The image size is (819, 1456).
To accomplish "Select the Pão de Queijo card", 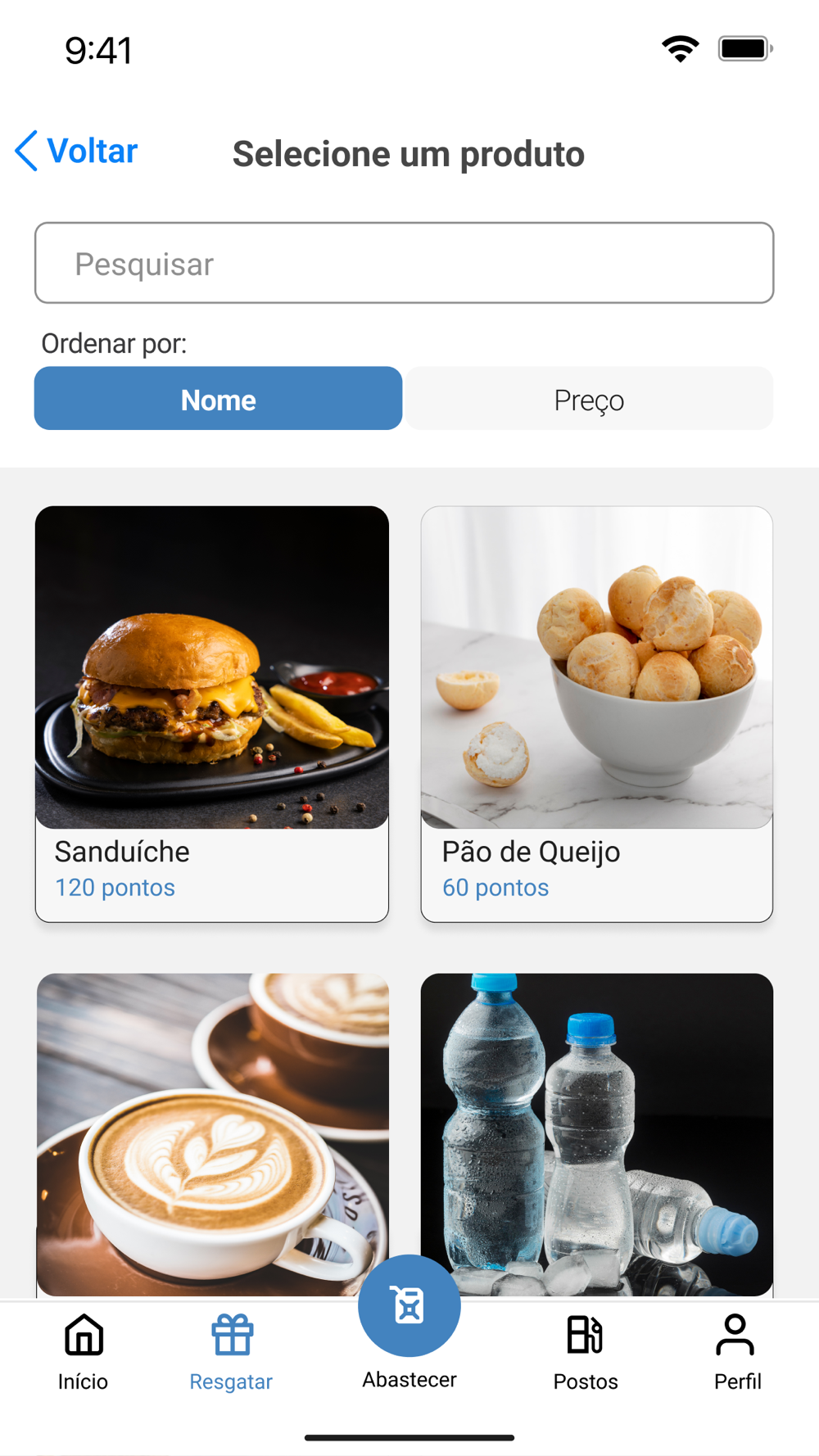I will click(x=597, y=714).
